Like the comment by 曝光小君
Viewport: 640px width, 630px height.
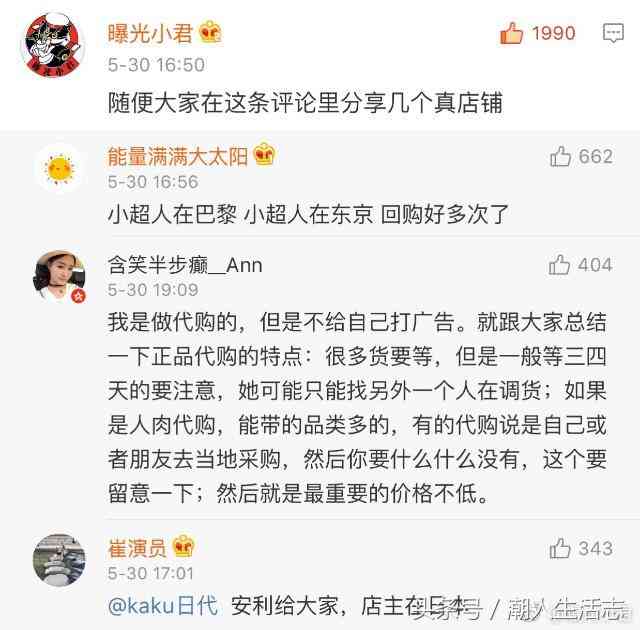[x=512, y=33]
